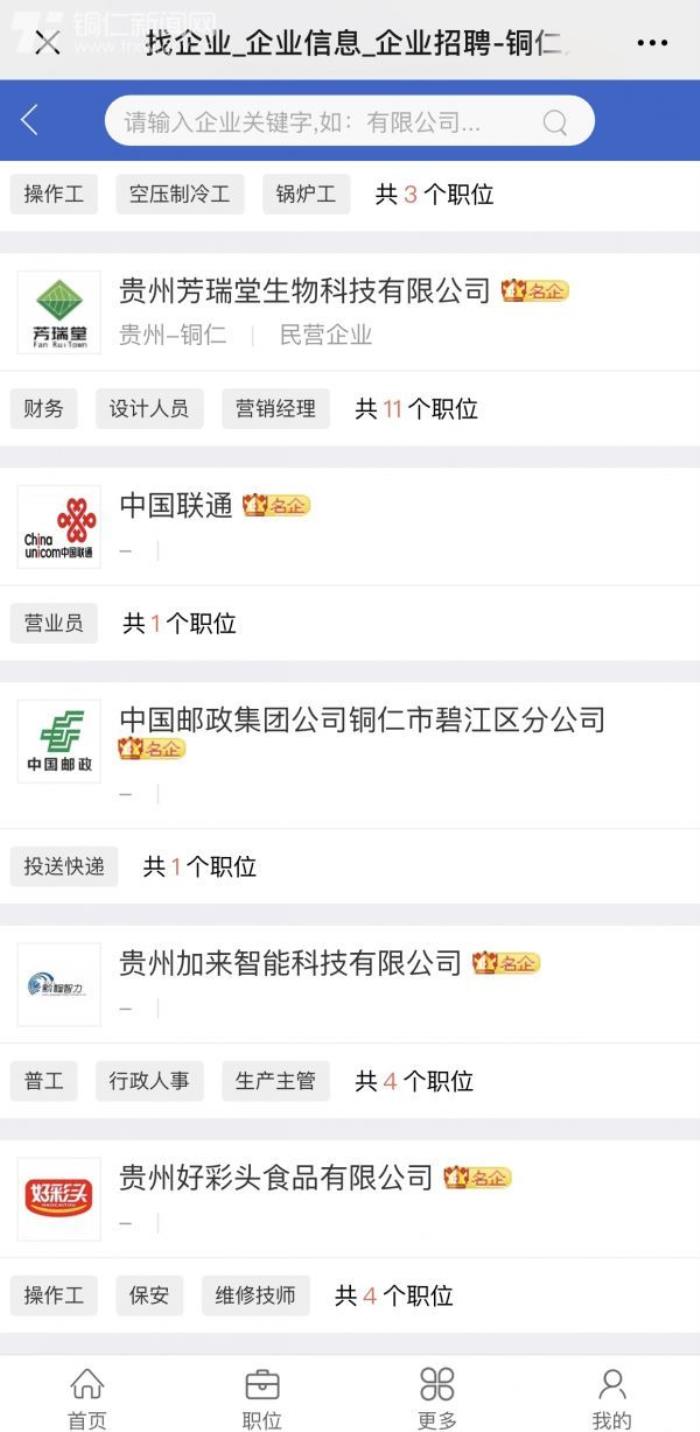This screenshot has height=1432, width=700.
Task: Open 贵州芳瑞堂生物科技有限公司 company card
Action: [305, 291]
